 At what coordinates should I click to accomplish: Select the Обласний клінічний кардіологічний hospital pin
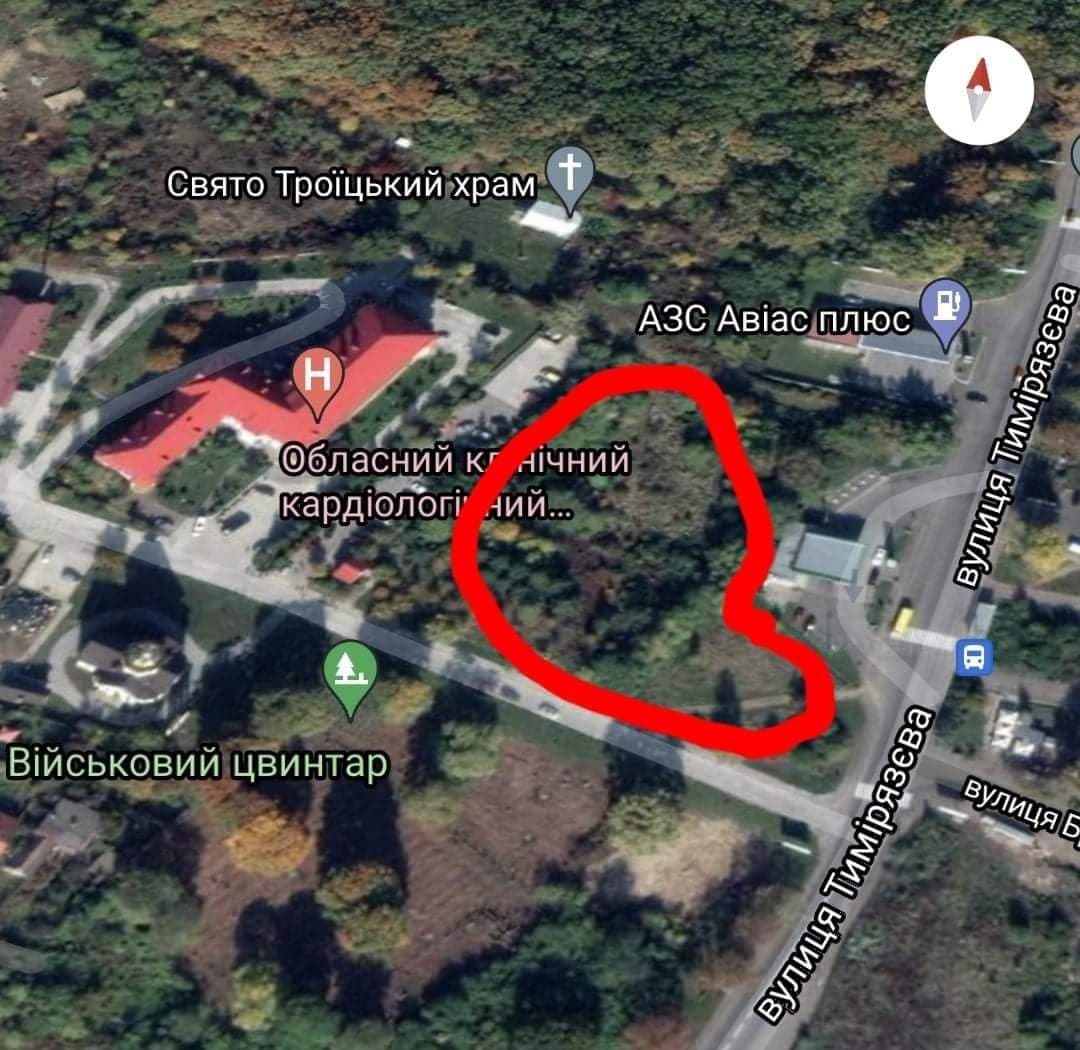click(318, 379)
